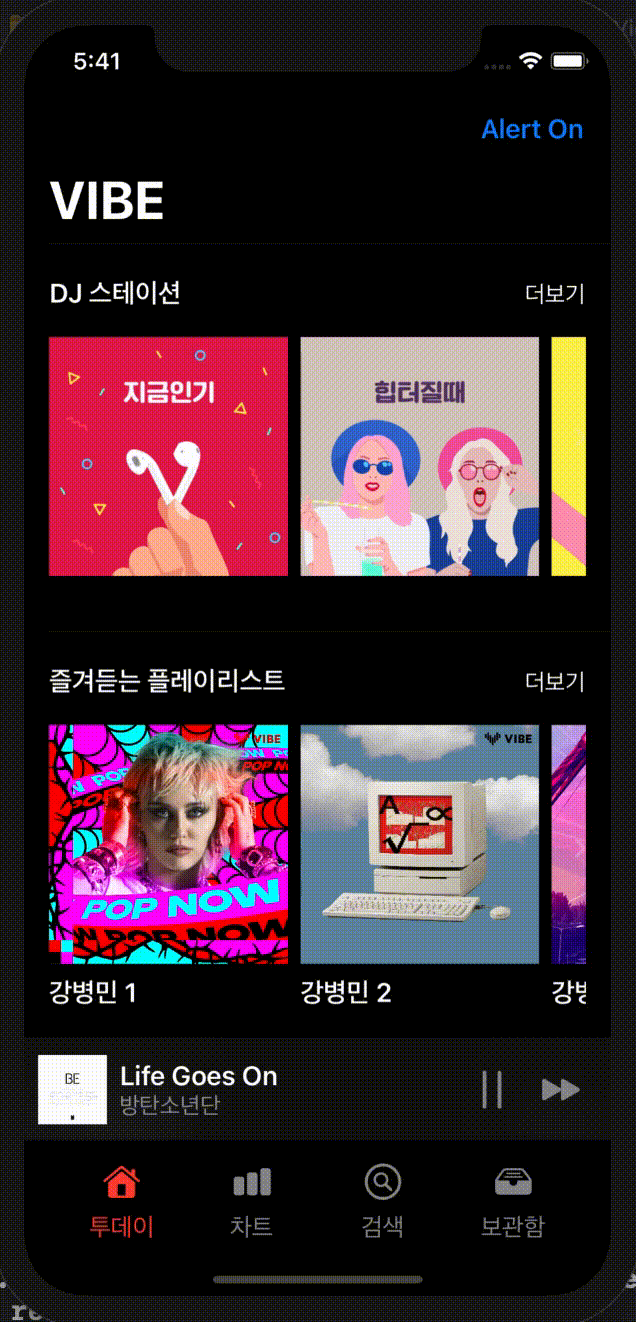Switch to the 차트 tab
636x1322 pixels.
point(251,1201)
